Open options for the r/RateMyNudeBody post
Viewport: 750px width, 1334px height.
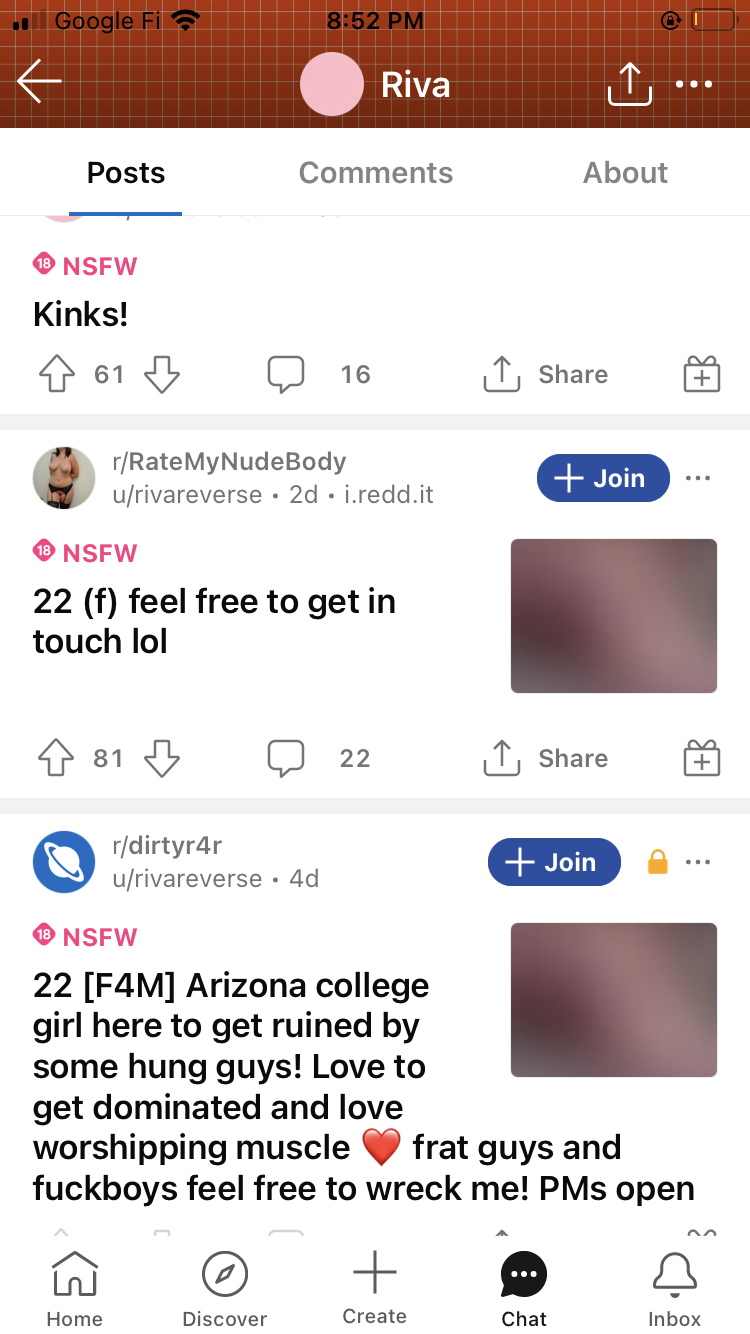tap(698, 478)
